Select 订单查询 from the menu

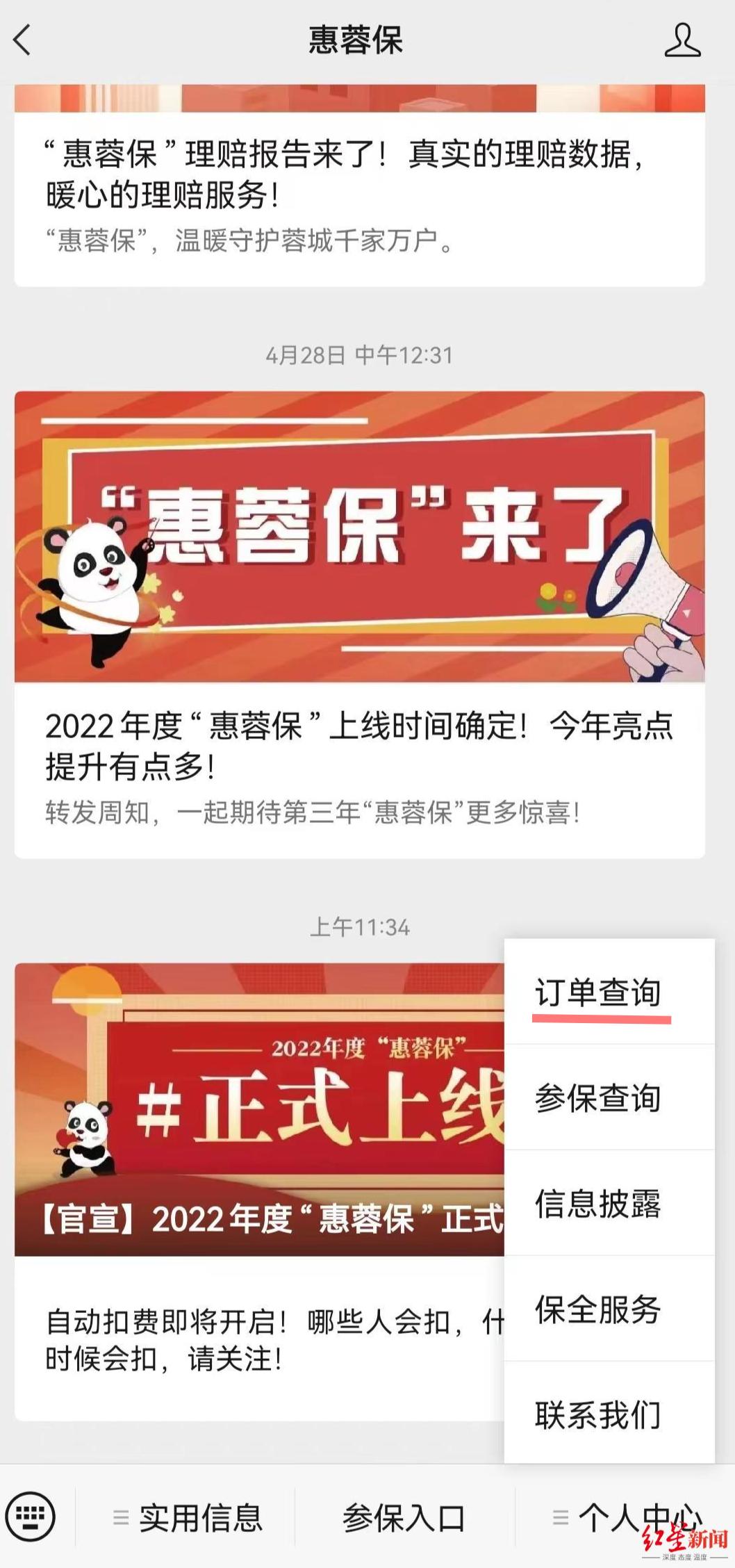tap(598, 993)
